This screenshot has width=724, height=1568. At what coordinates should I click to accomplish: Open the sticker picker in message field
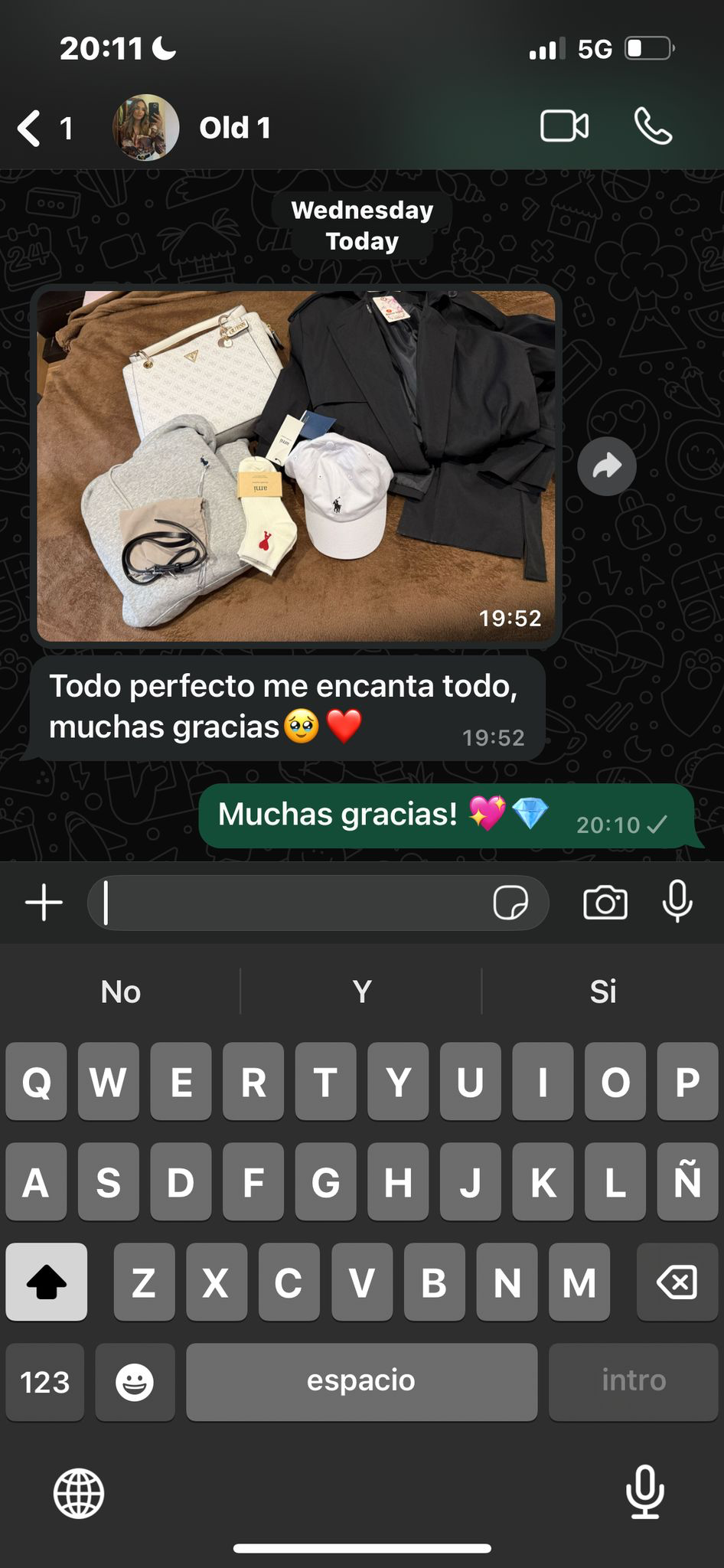click(x=510, y=903)
